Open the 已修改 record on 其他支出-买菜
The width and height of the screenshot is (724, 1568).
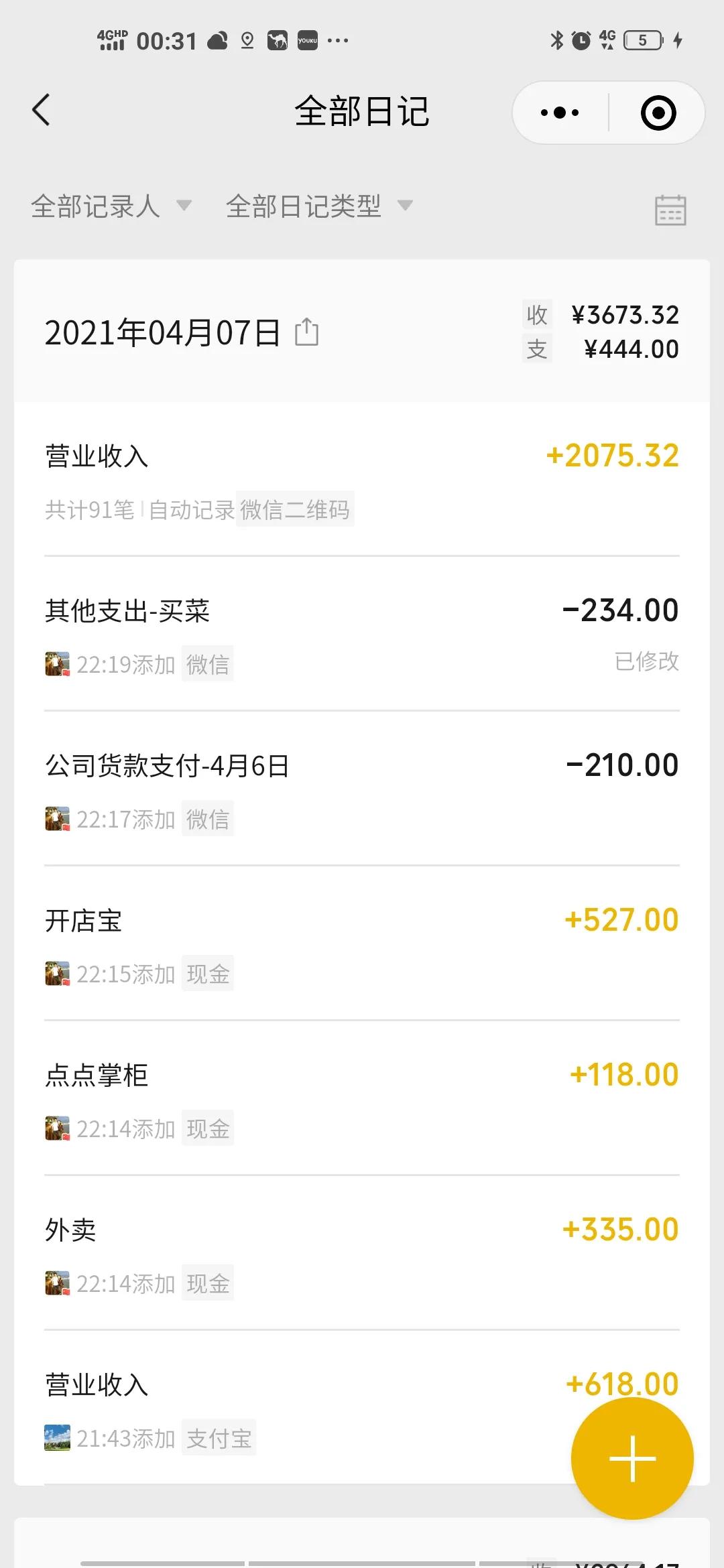click(648, 662)
